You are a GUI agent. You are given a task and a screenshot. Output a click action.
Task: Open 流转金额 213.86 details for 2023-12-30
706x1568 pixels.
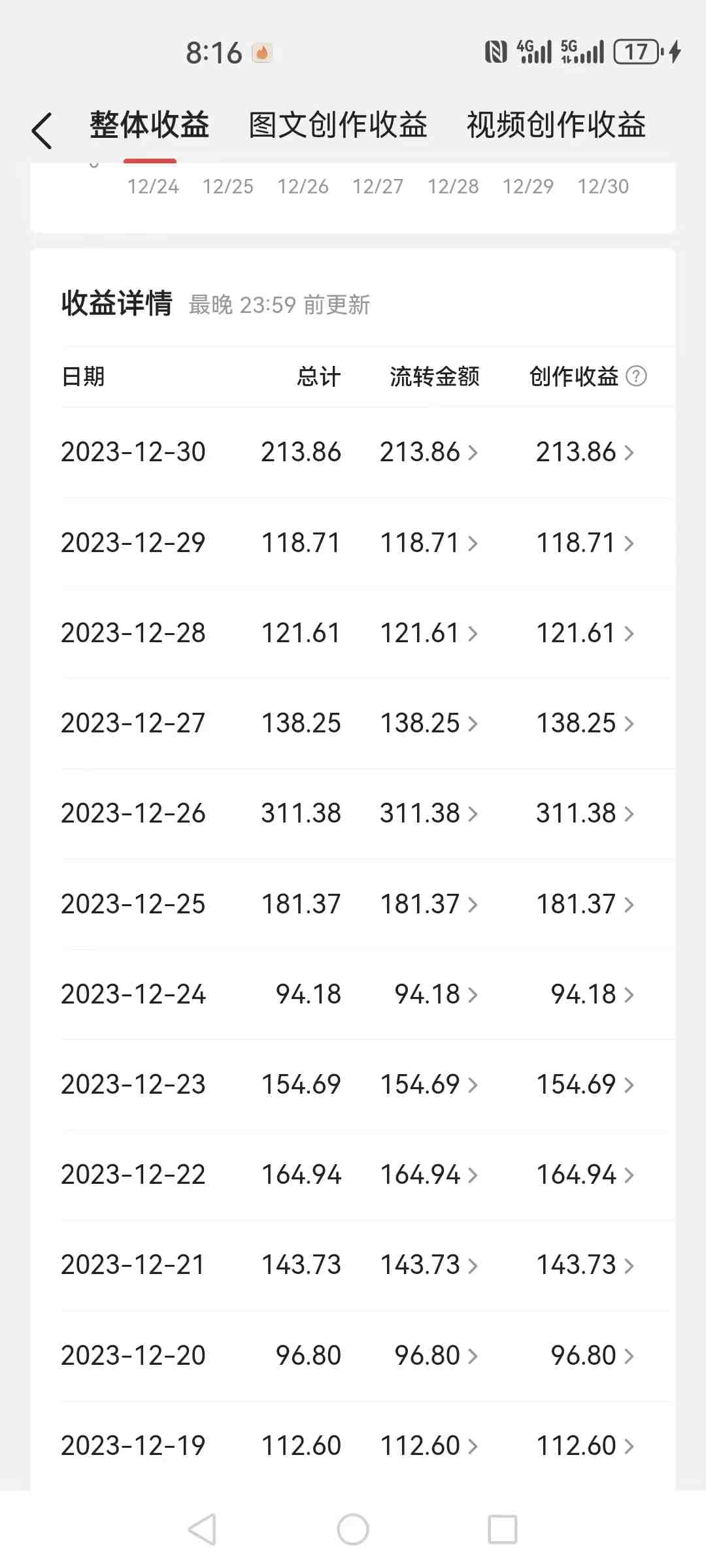[x=429, y=452]
